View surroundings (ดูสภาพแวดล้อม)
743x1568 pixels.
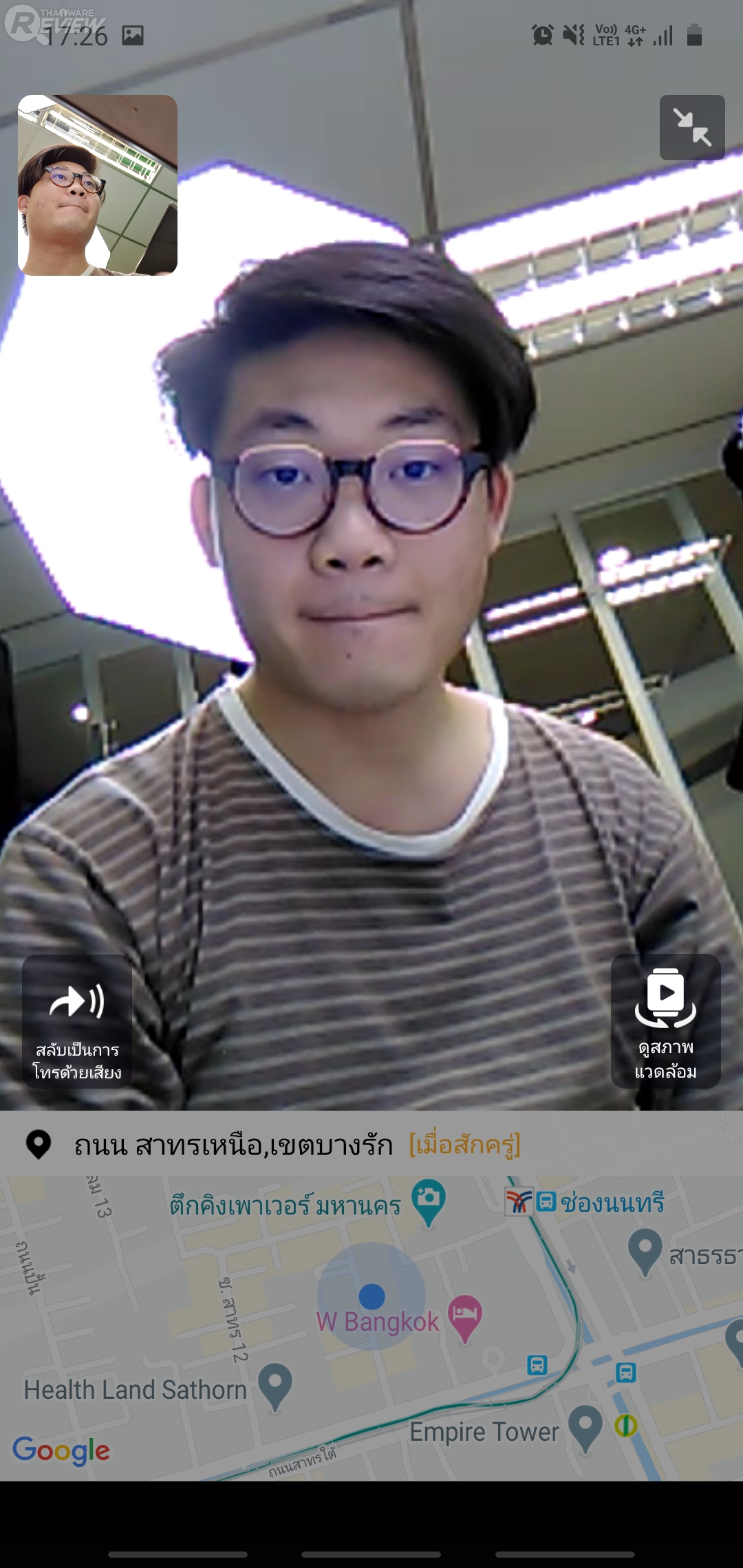pyautogui.click(x=665, y=1021)
